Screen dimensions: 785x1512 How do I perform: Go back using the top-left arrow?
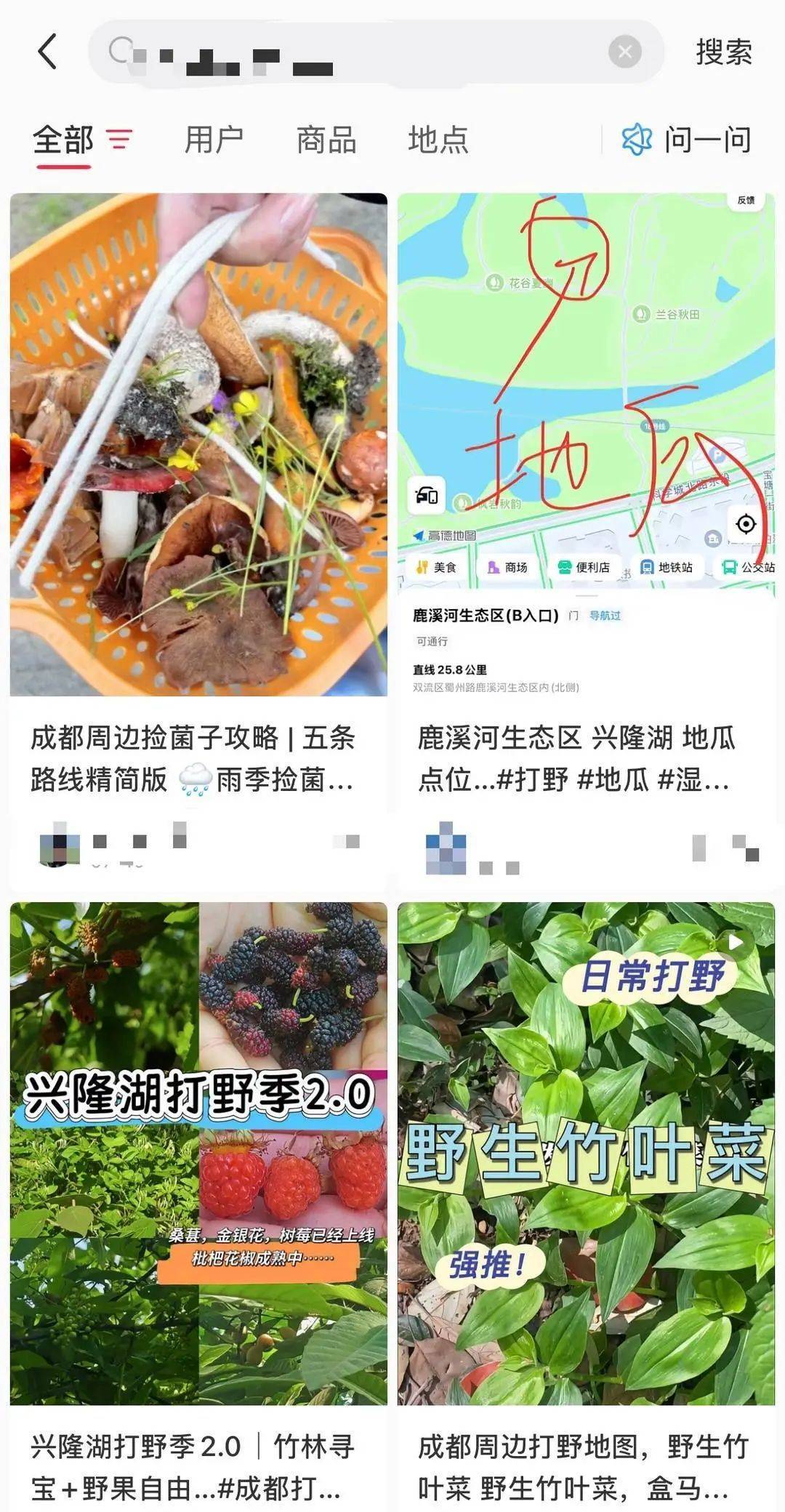coord(48,52)
